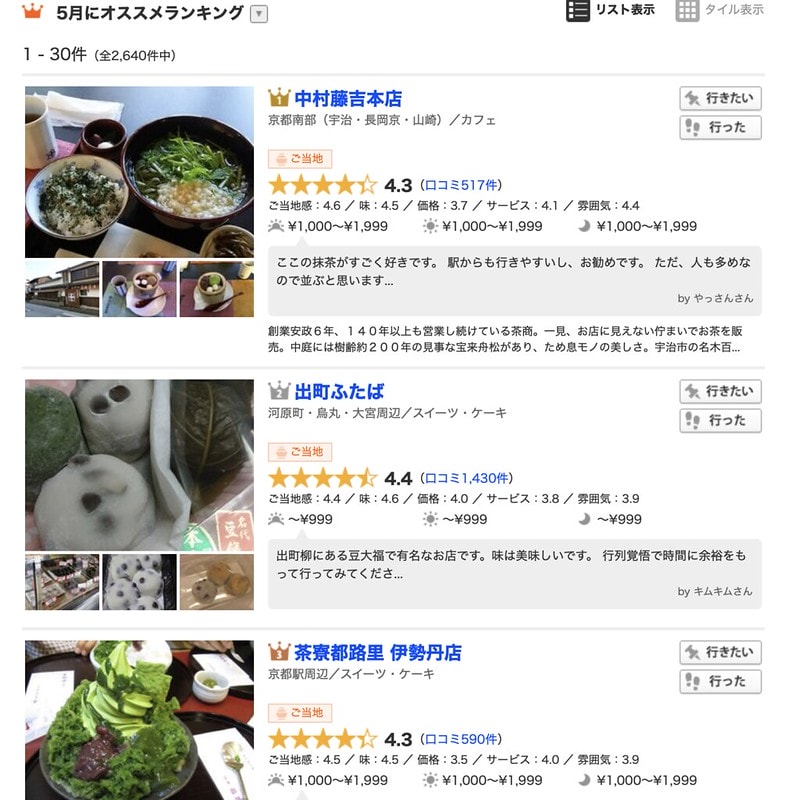The image size is (788, 800).
Task: Open the 出町ふたば restaurant link
Action: [x=339, y=391]
